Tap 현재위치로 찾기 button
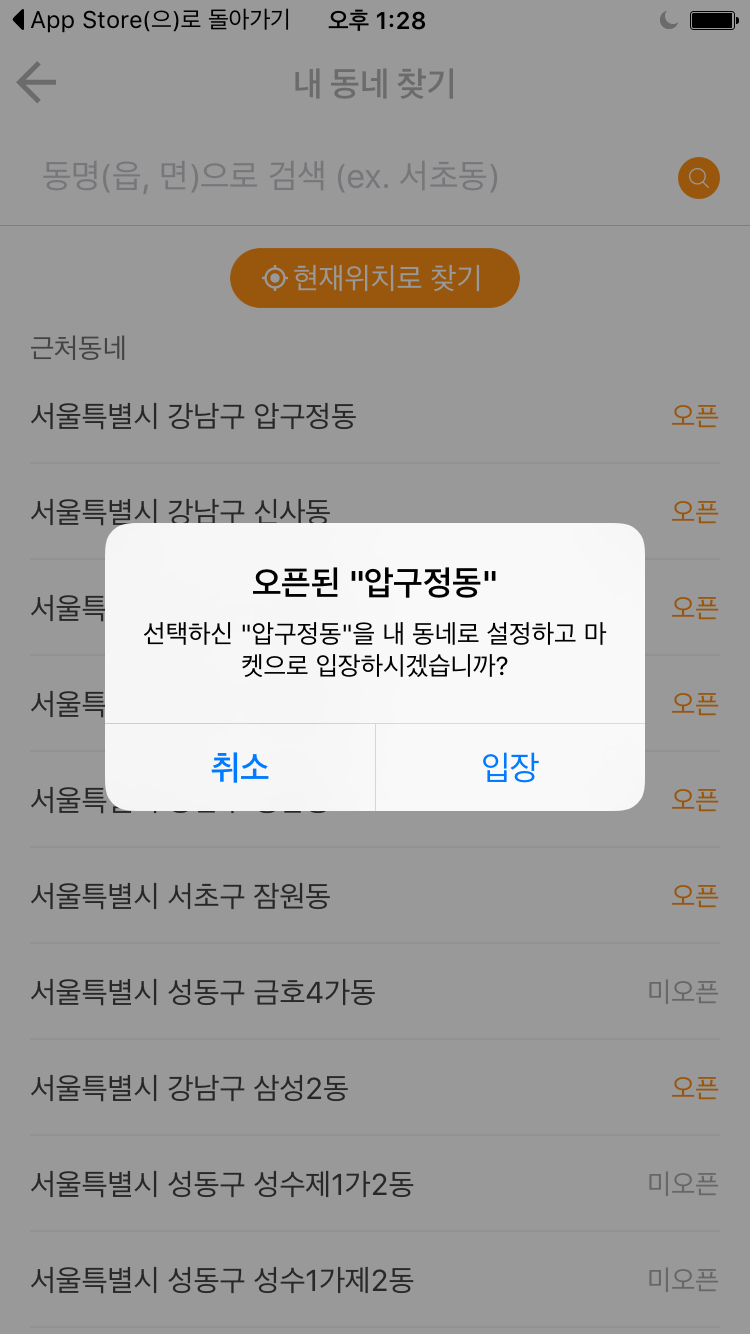 point(375,277)
